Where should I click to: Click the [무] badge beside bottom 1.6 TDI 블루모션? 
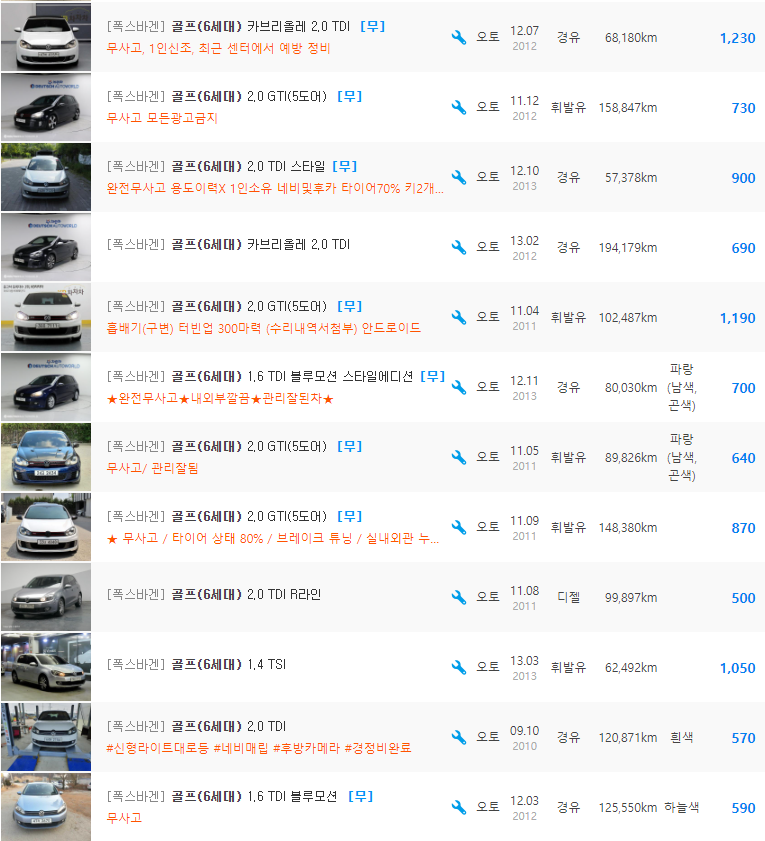point(359,796)
